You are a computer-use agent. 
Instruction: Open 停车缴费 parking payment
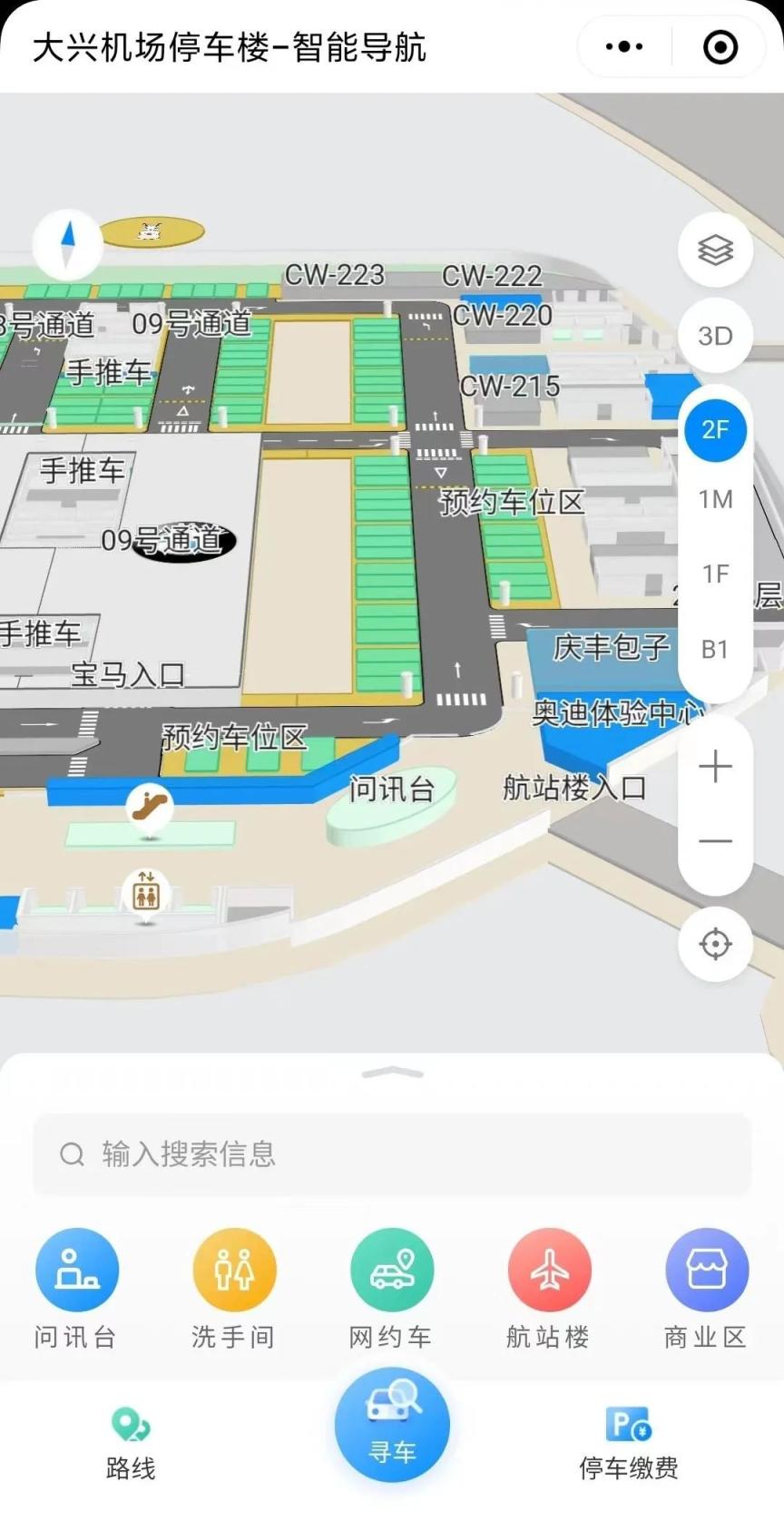(628, 1443)
